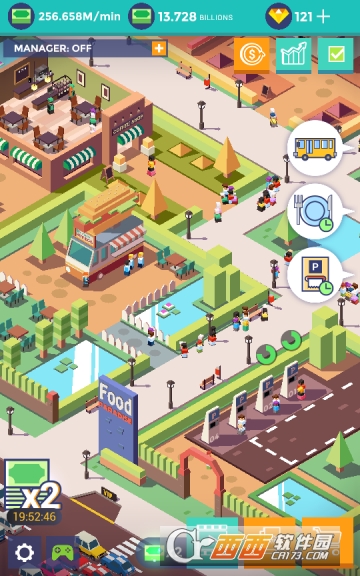
Task: Buy more gems with the plus icon
Action: pyautogui.click(x=323, y=17)
